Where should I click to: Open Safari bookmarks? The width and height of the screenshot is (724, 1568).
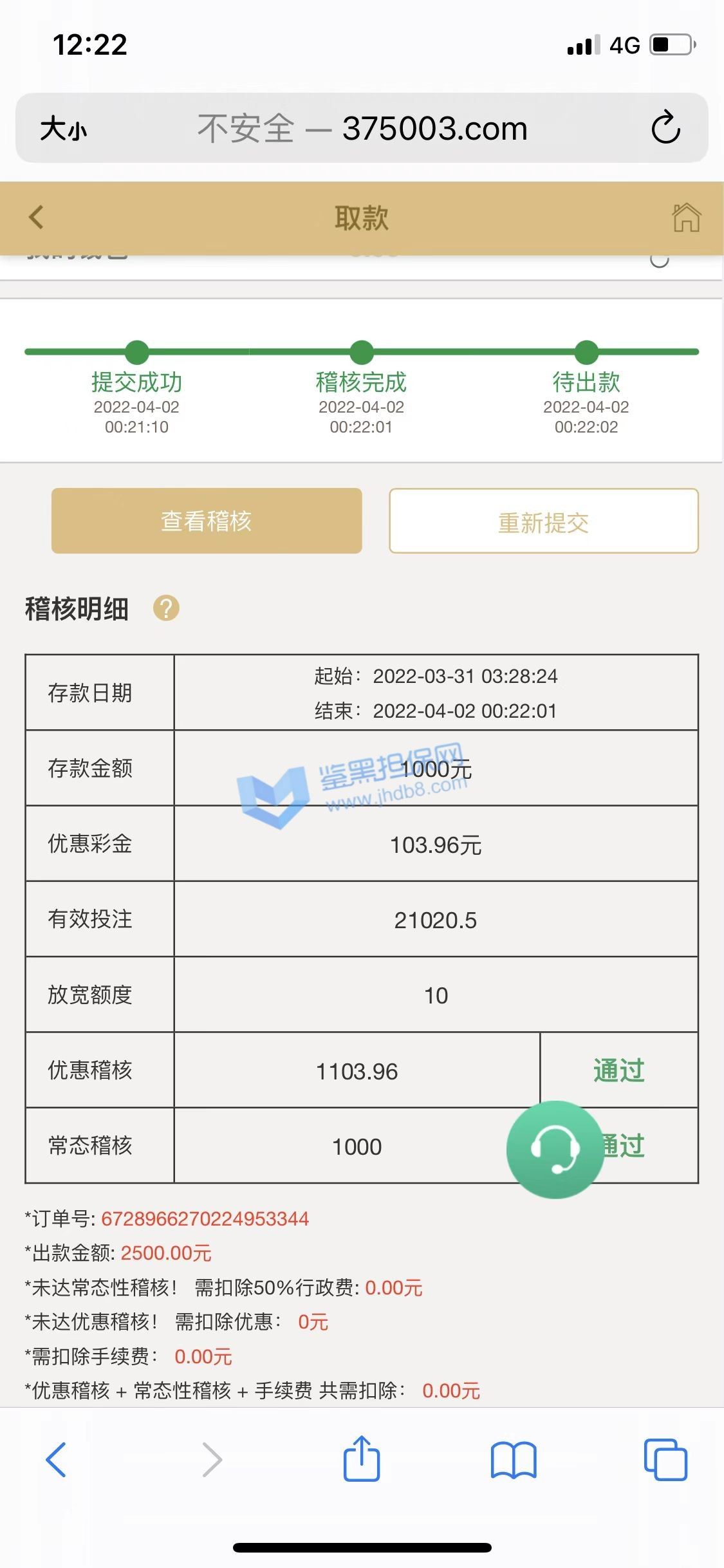(x=513, y=1459)
